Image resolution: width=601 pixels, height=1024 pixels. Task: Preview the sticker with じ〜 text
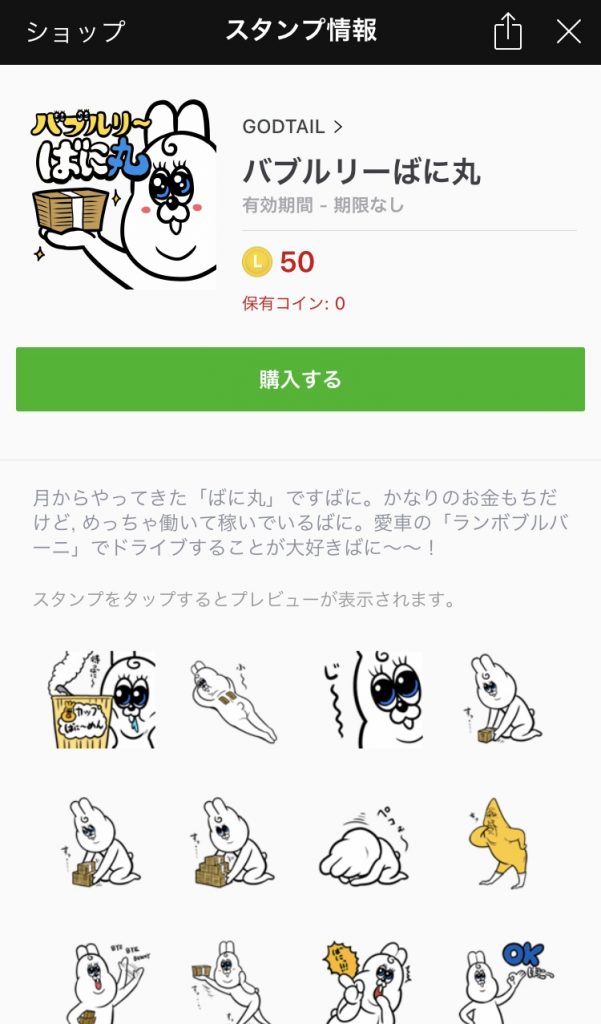point(373,699)
